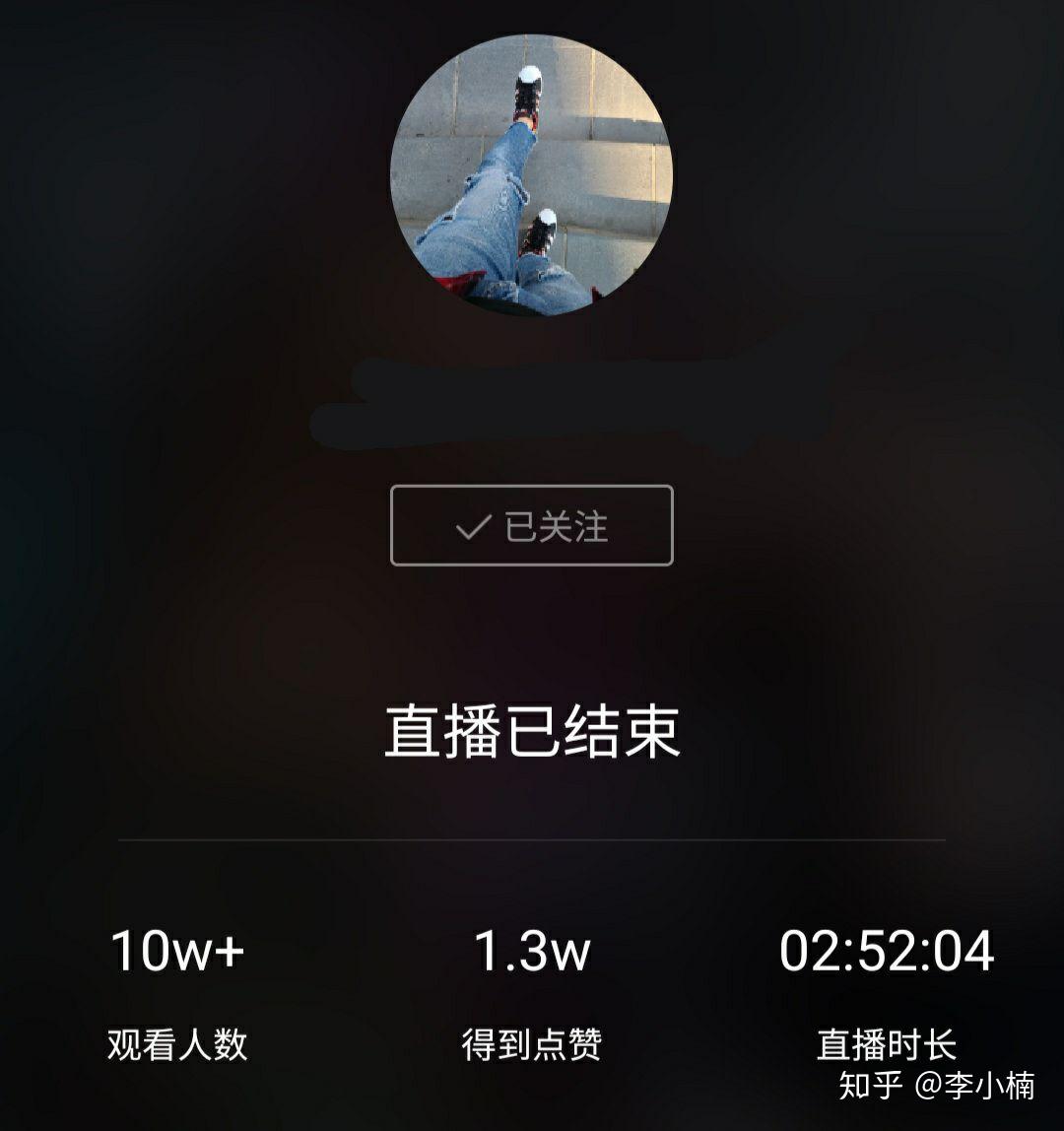Tap the divider line above the statistics

[532, 839]
